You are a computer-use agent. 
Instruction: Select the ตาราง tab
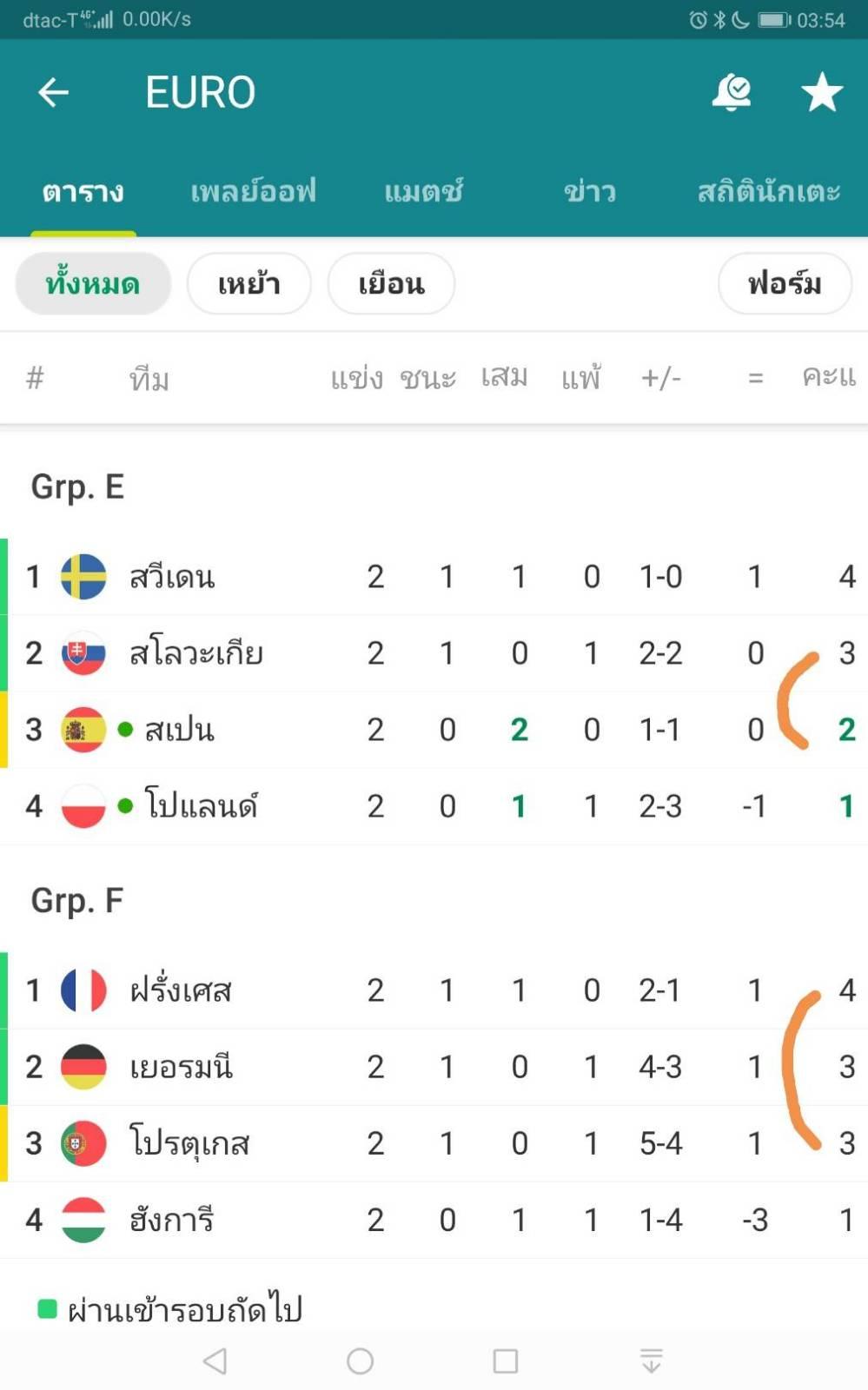click(x=83, y=191)
